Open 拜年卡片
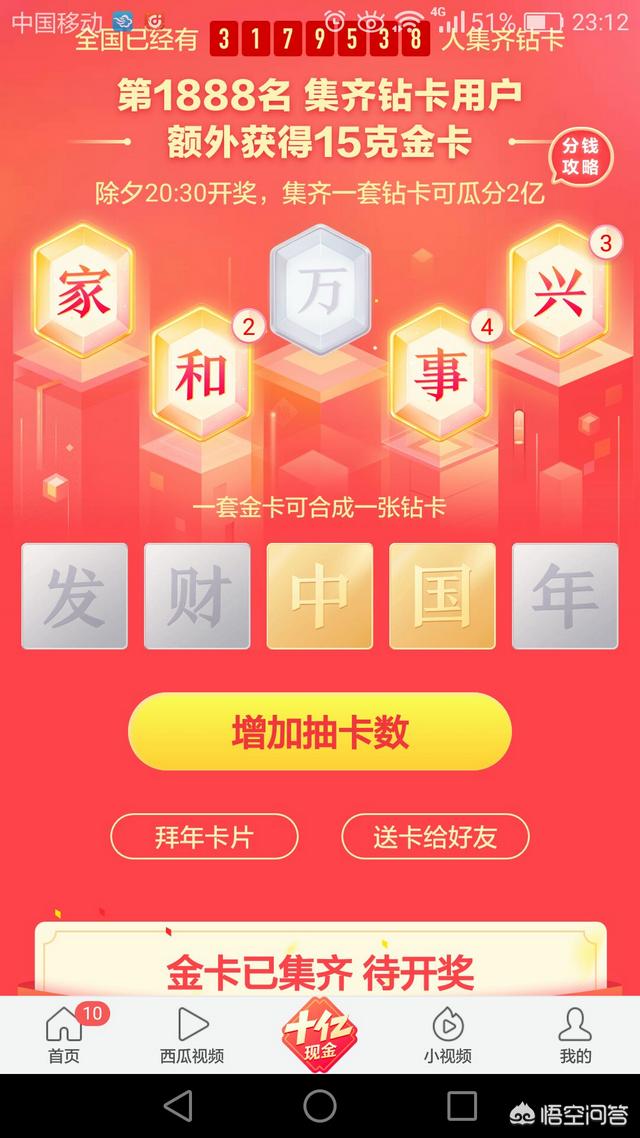Image resolution: width=640 pixels, height=1138 pixels. pyautogui.click(x=204, y=837)
